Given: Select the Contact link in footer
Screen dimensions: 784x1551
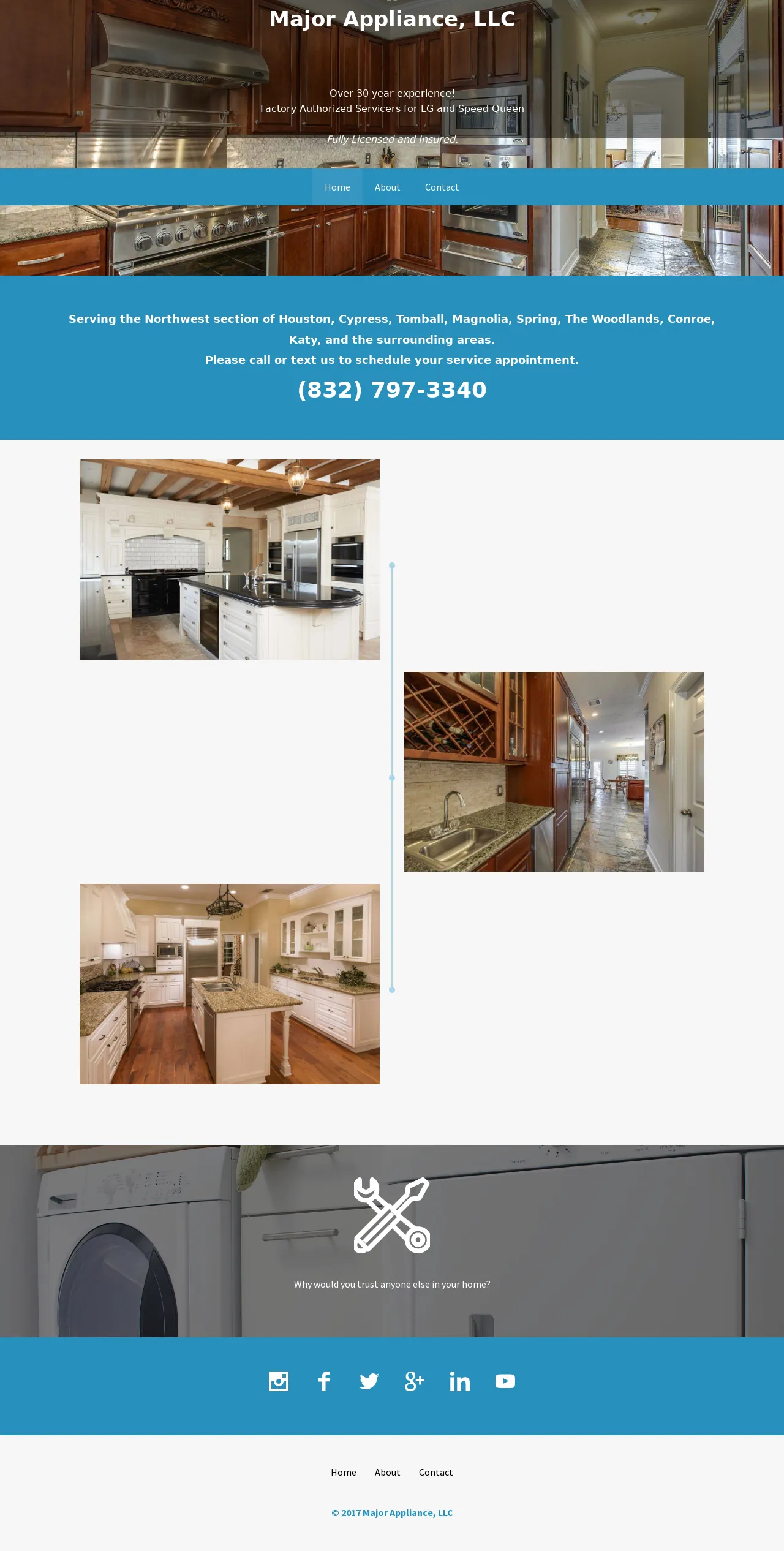Looking at the screenshot, I should 435,1473.
